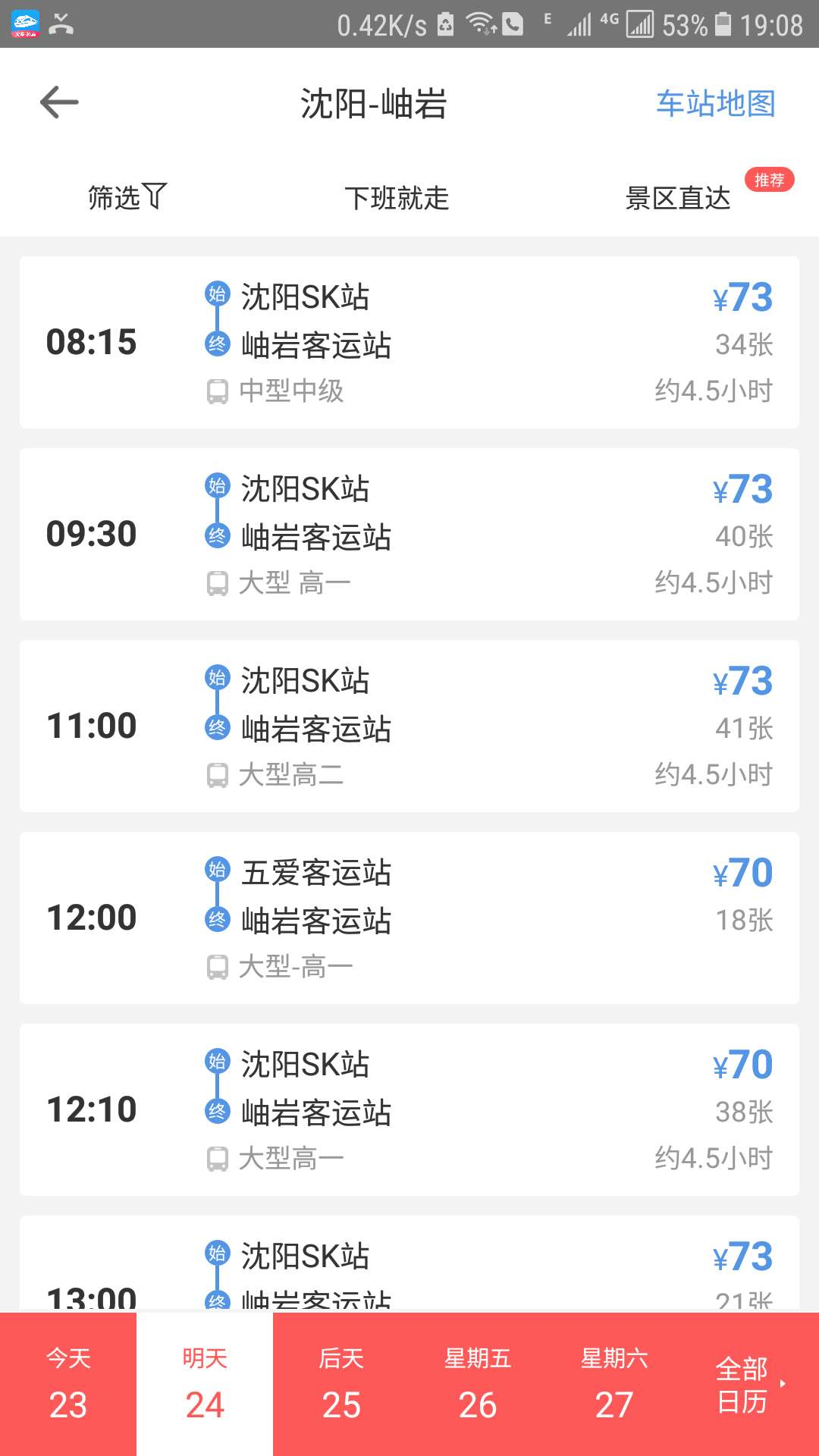819x1456 pixels.
Task: Open the 筛选 filter options
Action: (x=127, y=197)
